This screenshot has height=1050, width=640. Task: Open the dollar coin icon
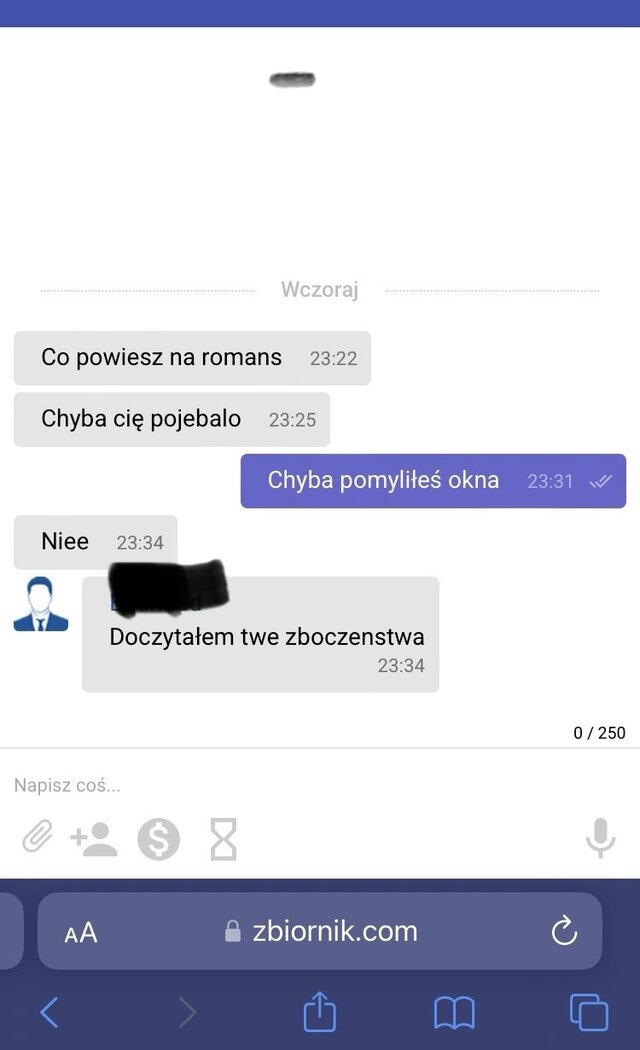[x=158, y=838]
